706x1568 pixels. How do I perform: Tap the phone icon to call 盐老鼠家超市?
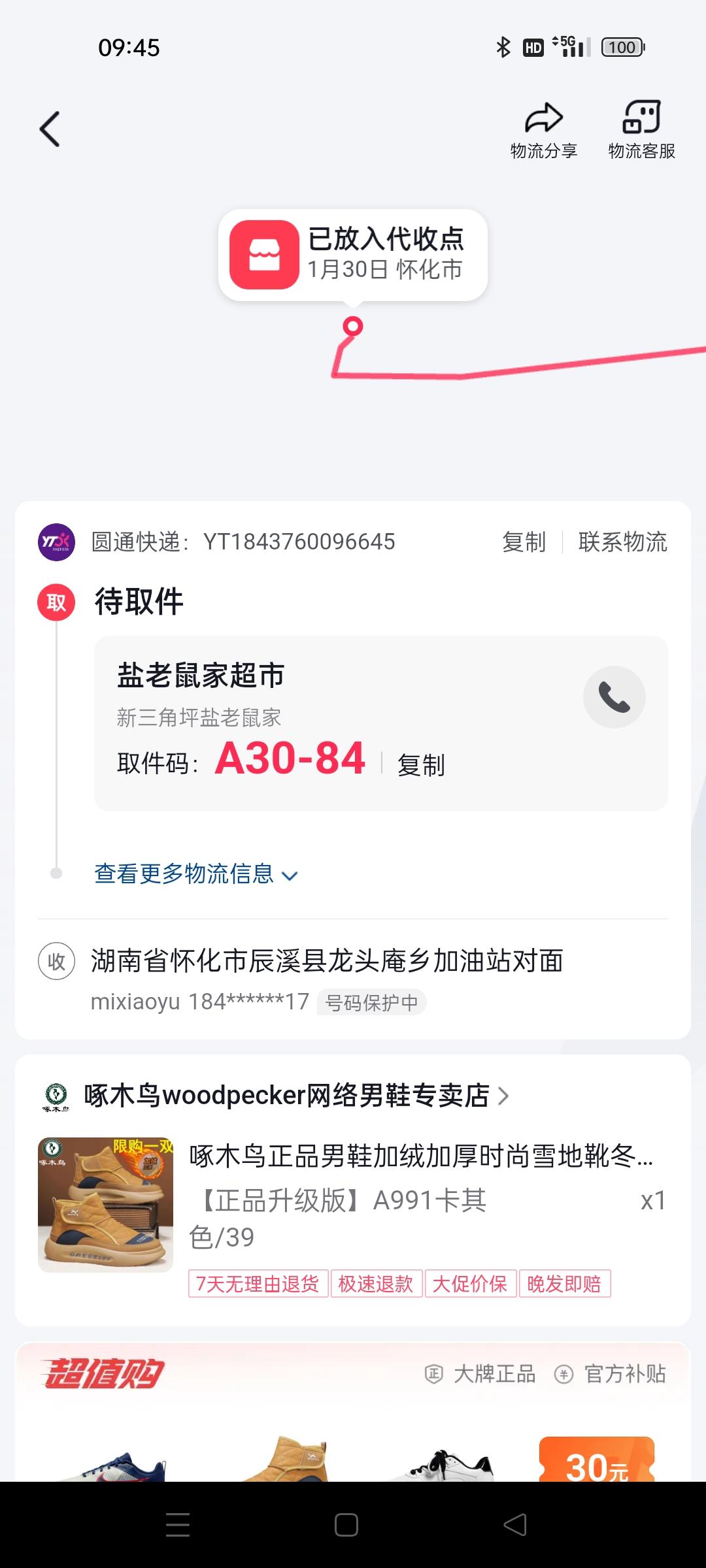(x=614, y=698)
